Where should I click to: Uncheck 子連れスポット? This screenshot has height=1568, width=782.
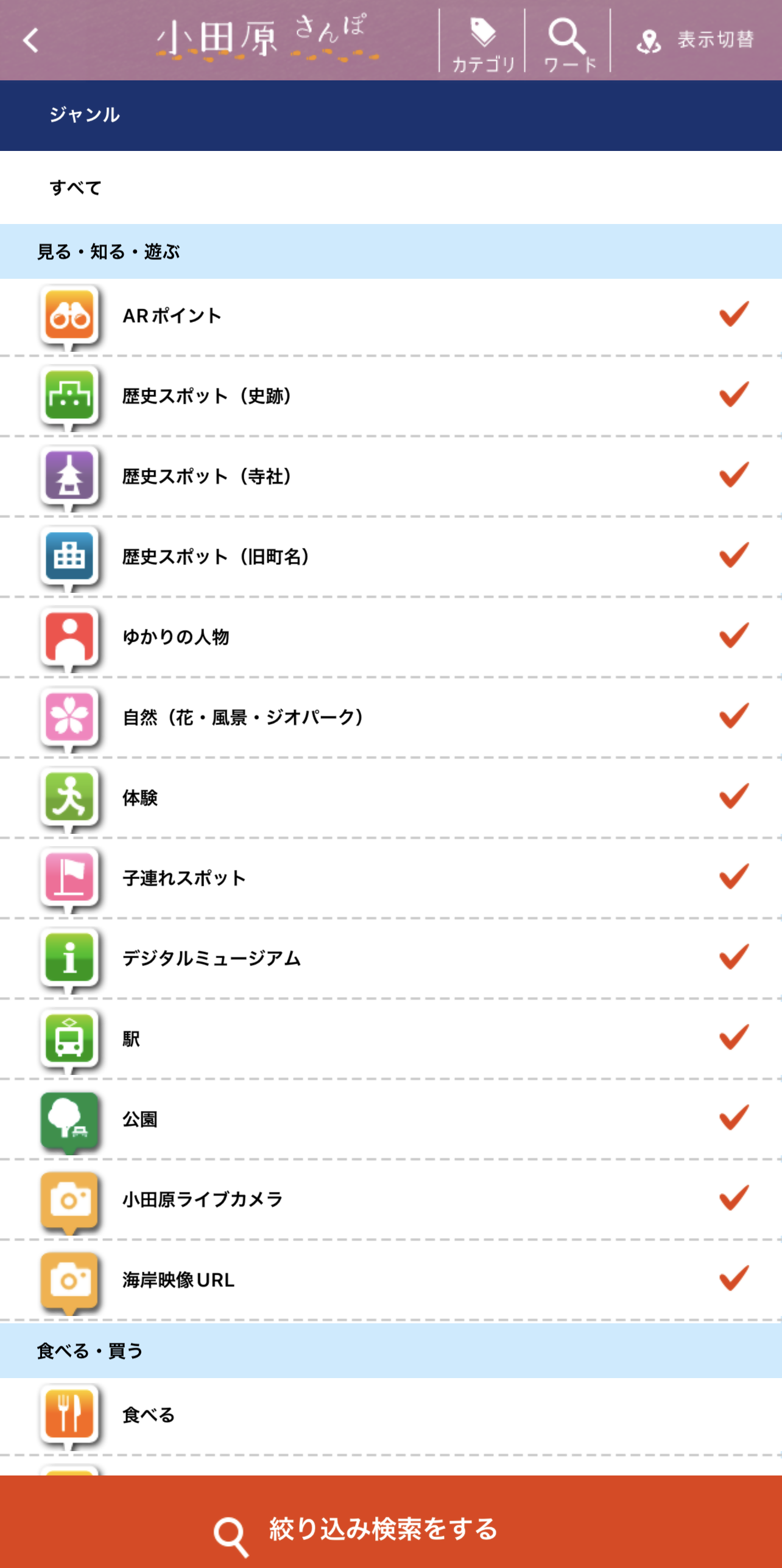click(x=733, y=877)
